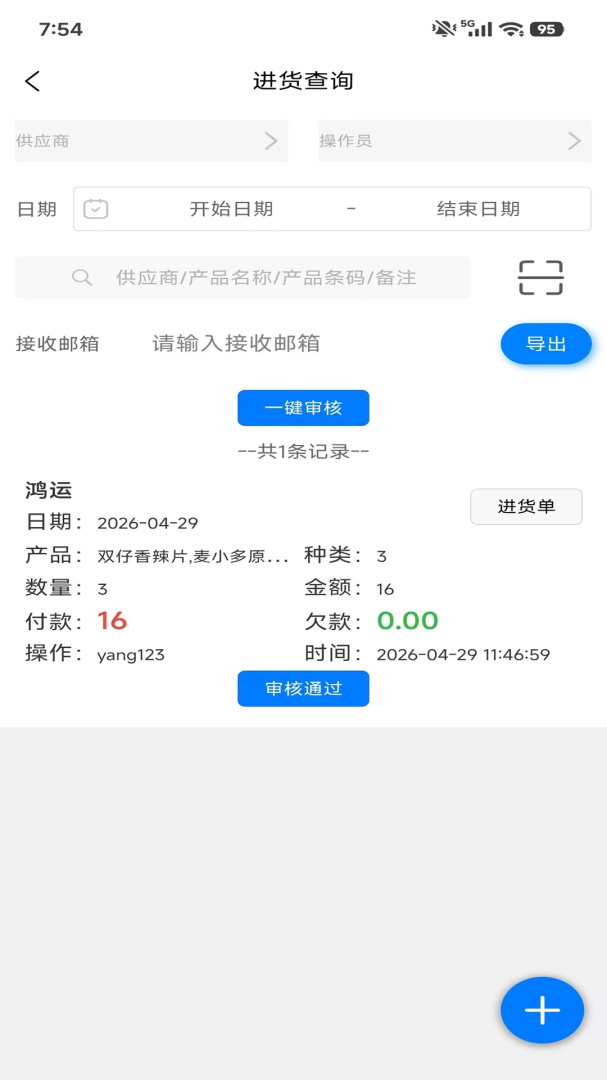Tap 审核通过 on the 鸿运 record

click(303, 689)
